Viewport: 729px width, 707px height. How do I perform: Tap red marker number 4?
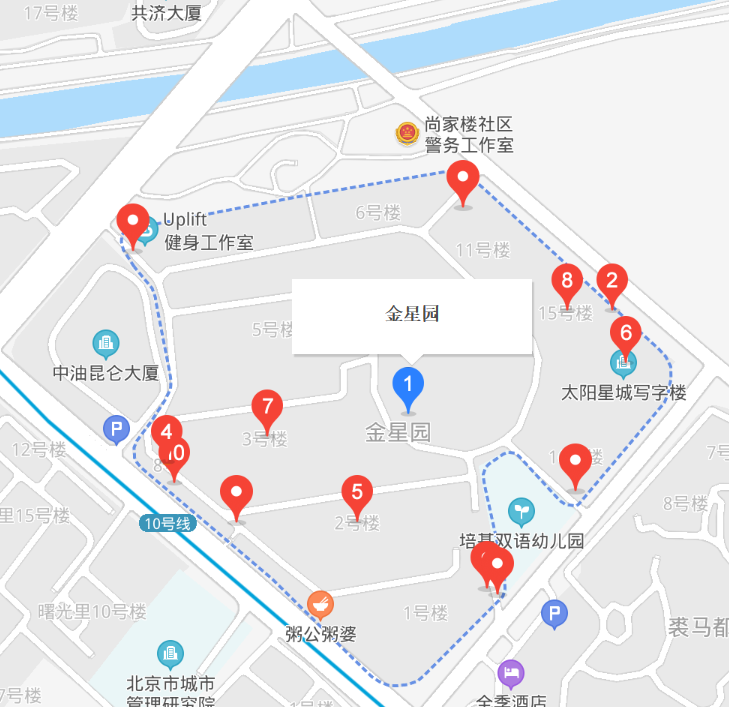click(x=167, y=432)
